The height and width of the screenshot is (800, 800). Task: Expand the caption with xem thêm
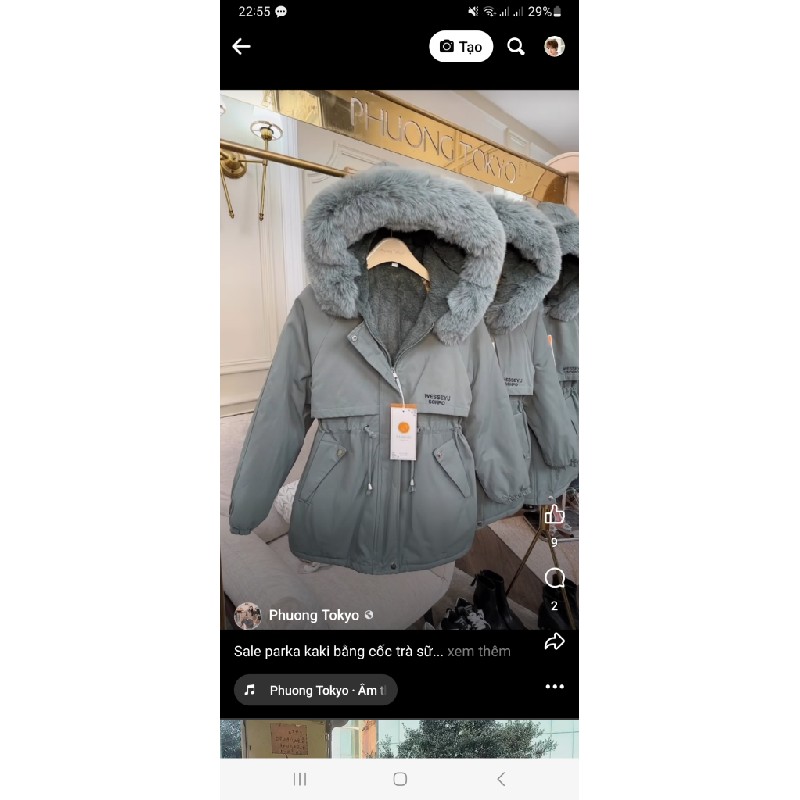(480, 651)
